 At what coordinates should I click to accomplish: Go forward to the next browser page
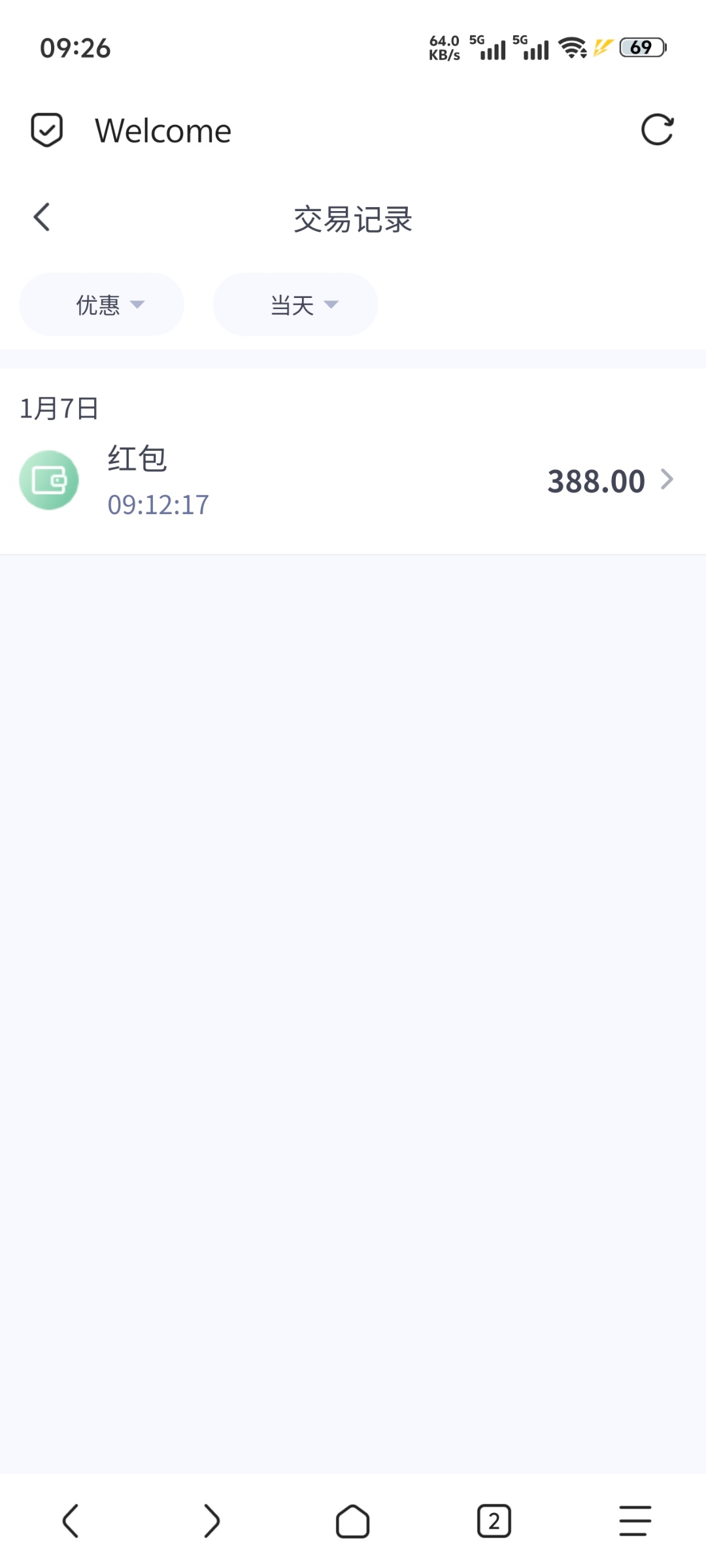(212, 1521)
